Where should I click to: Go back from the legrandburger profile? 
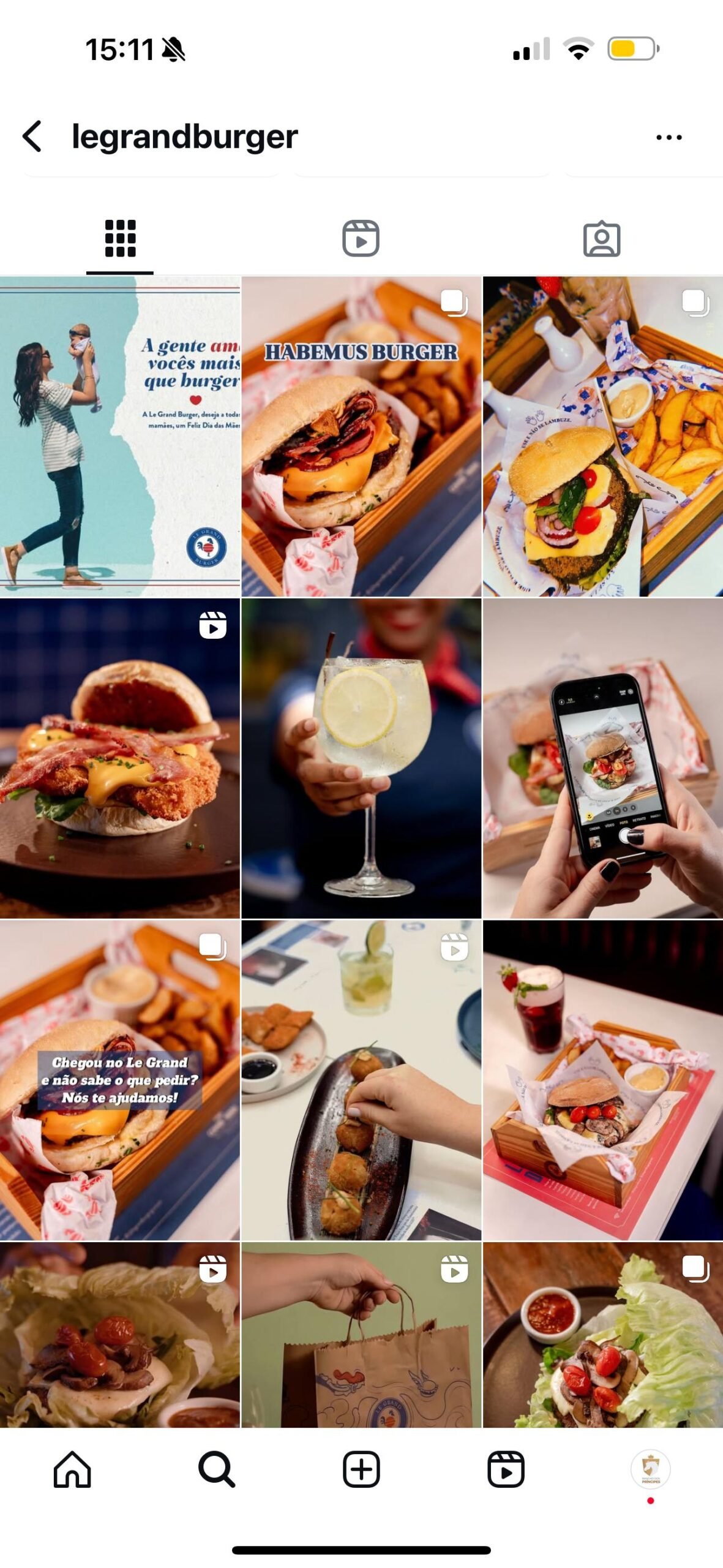[32, 136]
